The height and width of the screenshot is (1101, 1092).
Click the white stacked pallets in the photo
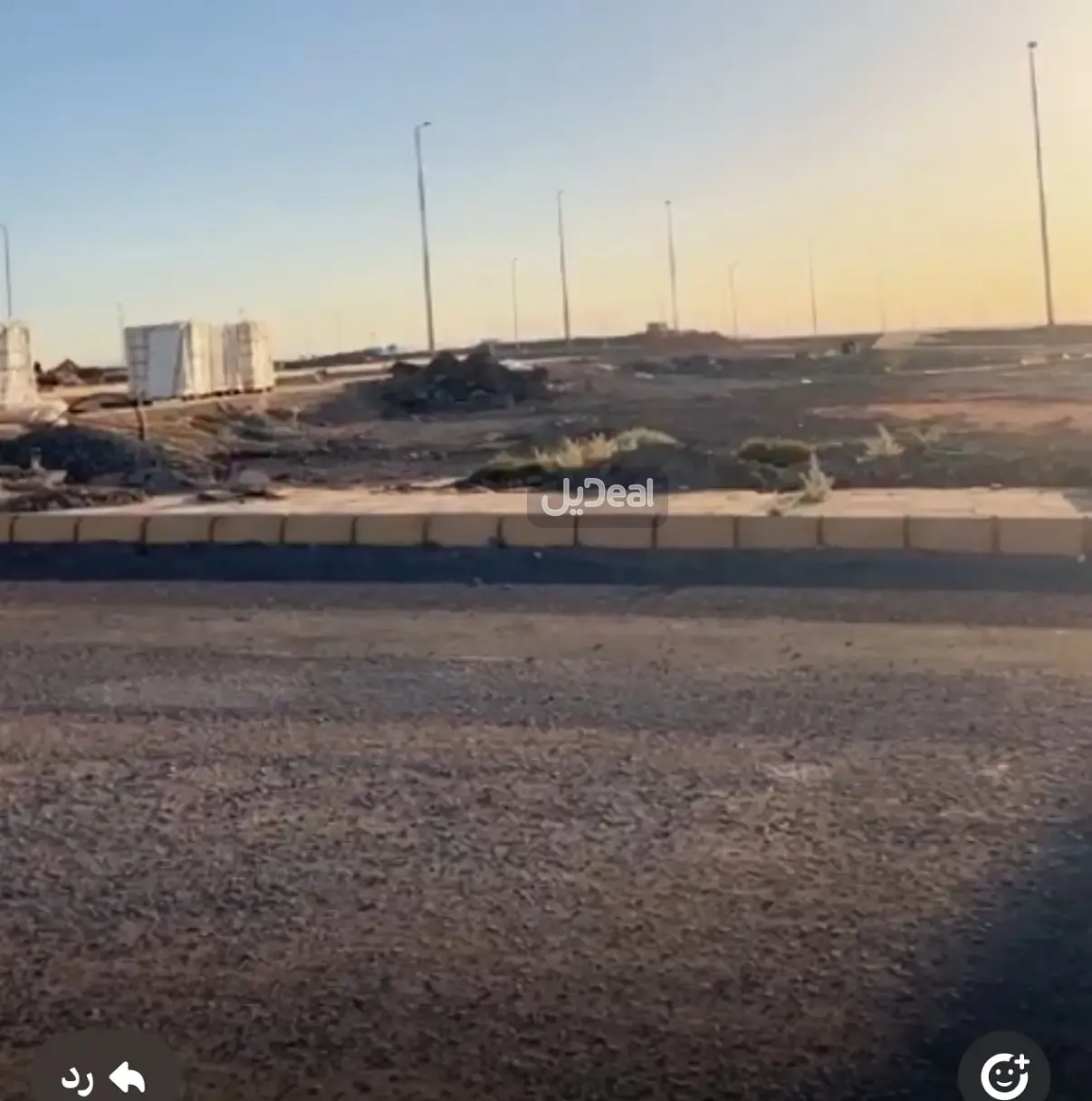click(199, 358)
